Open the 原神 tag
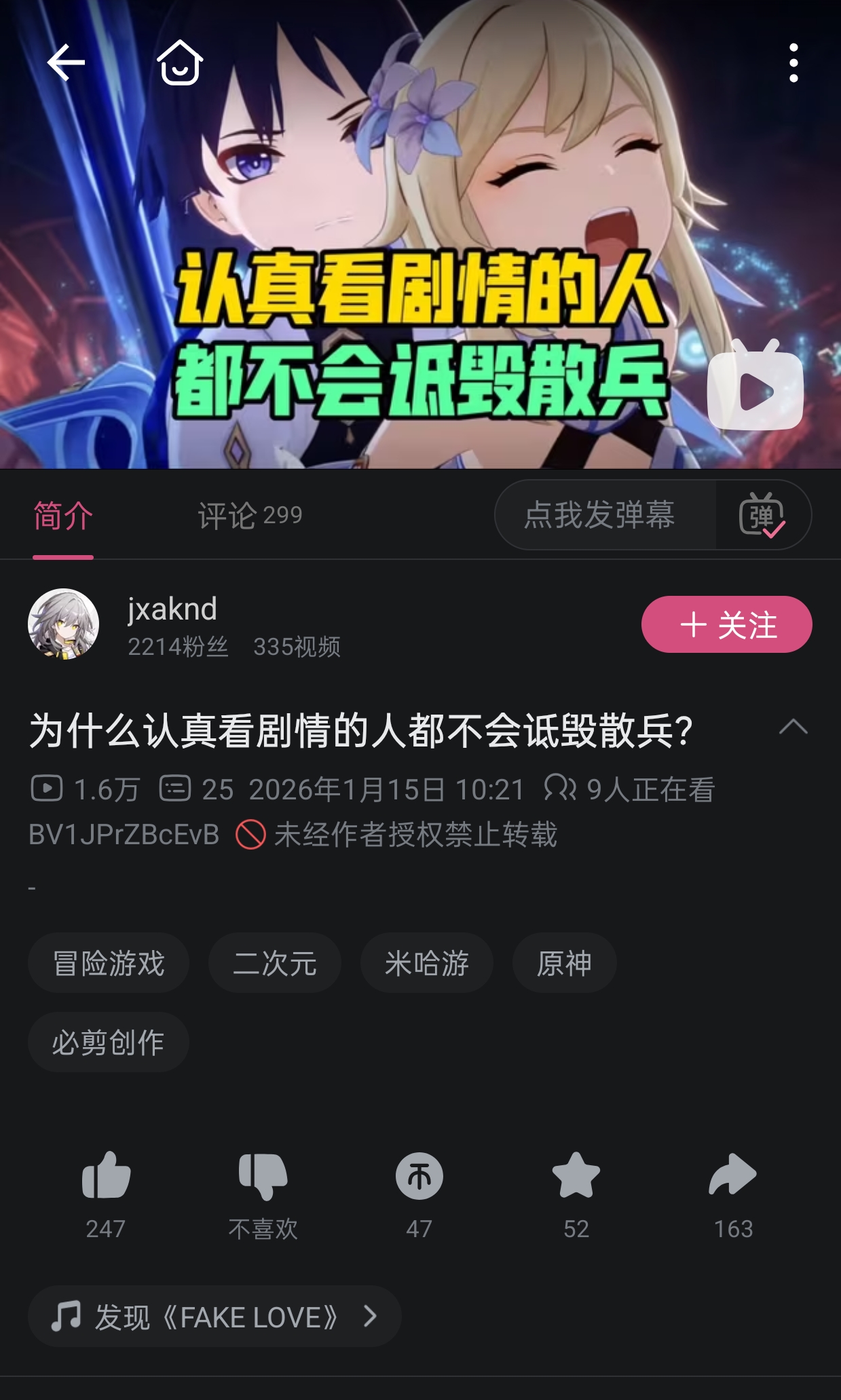Viewport: 841px width, 1400px height. (564, 962)
